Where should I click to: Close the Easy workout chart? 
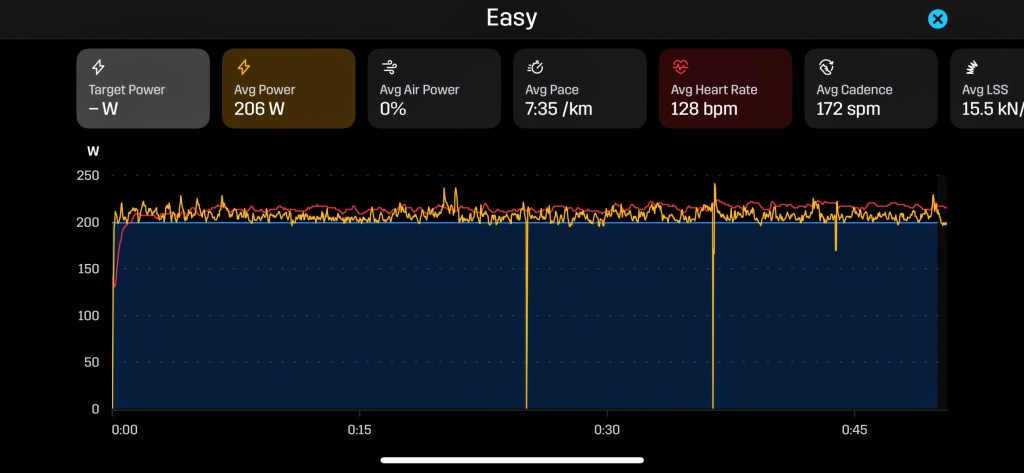tap(937, 19)
